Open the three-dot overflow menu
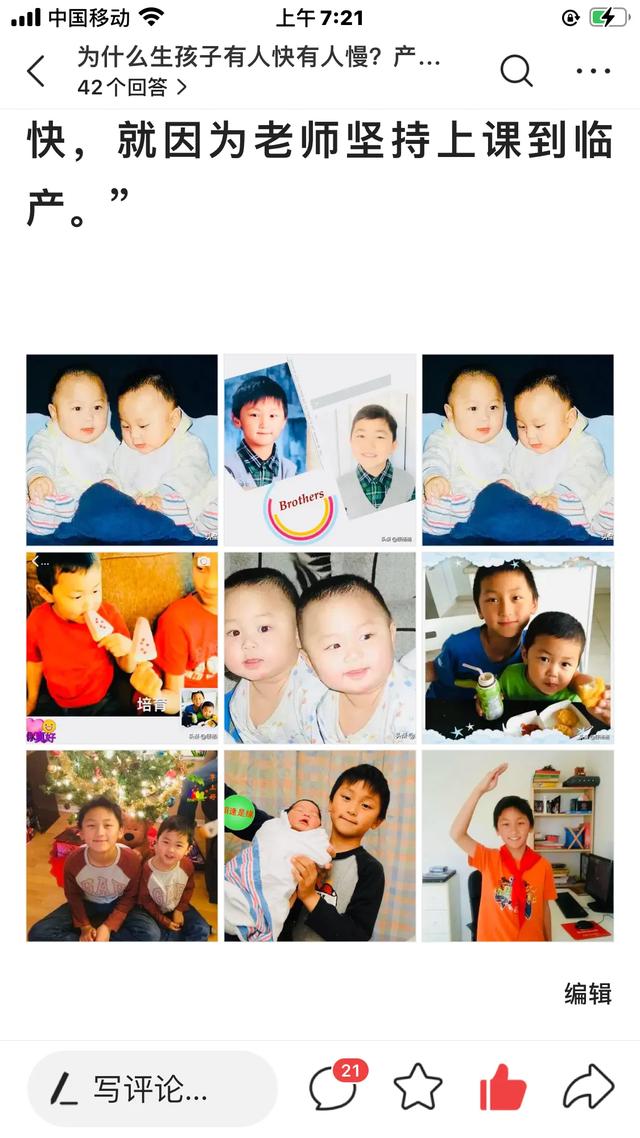Screen dimensions: 640x1138 (x=594, y=71)
